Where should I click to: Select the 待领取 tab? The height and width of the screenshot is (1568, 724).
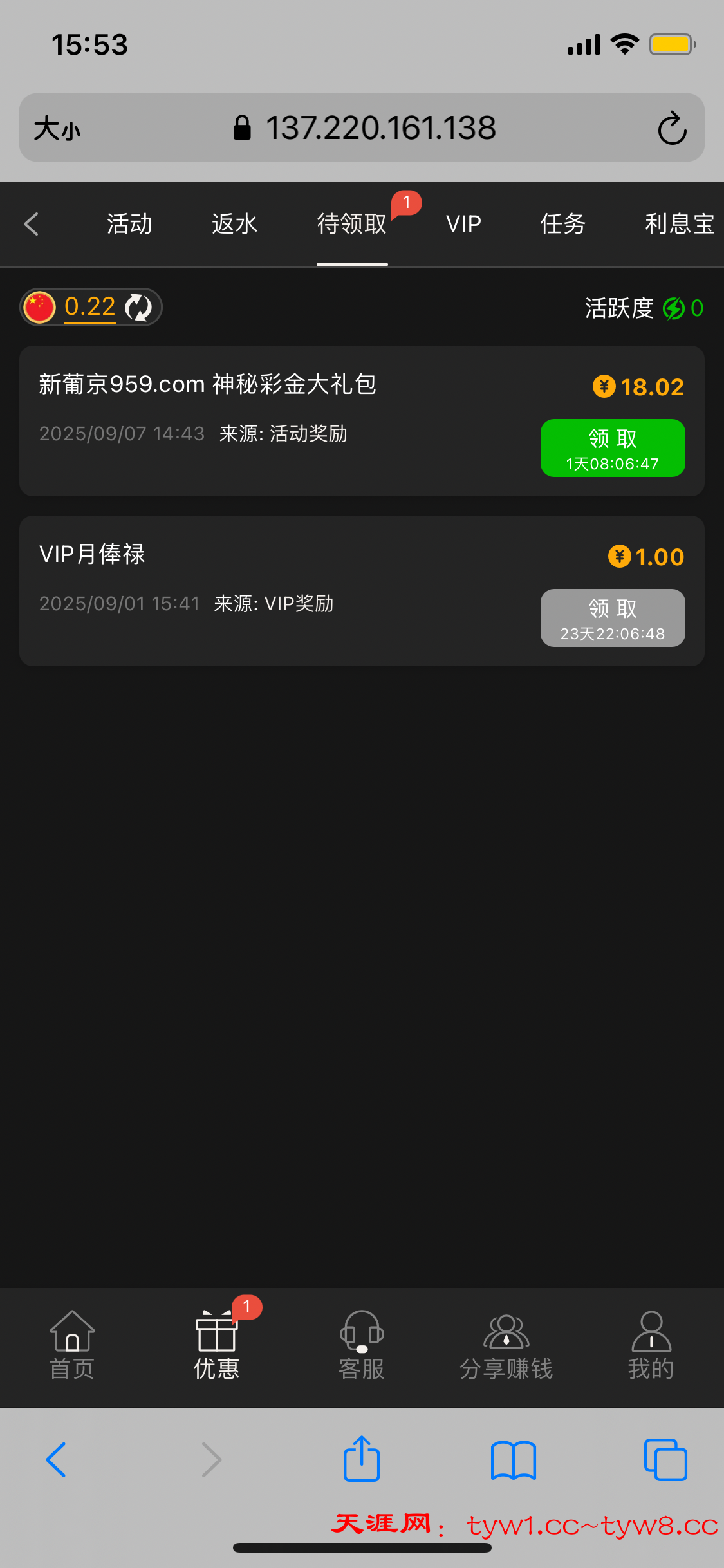pyautogui.click(x=351, y=224)
